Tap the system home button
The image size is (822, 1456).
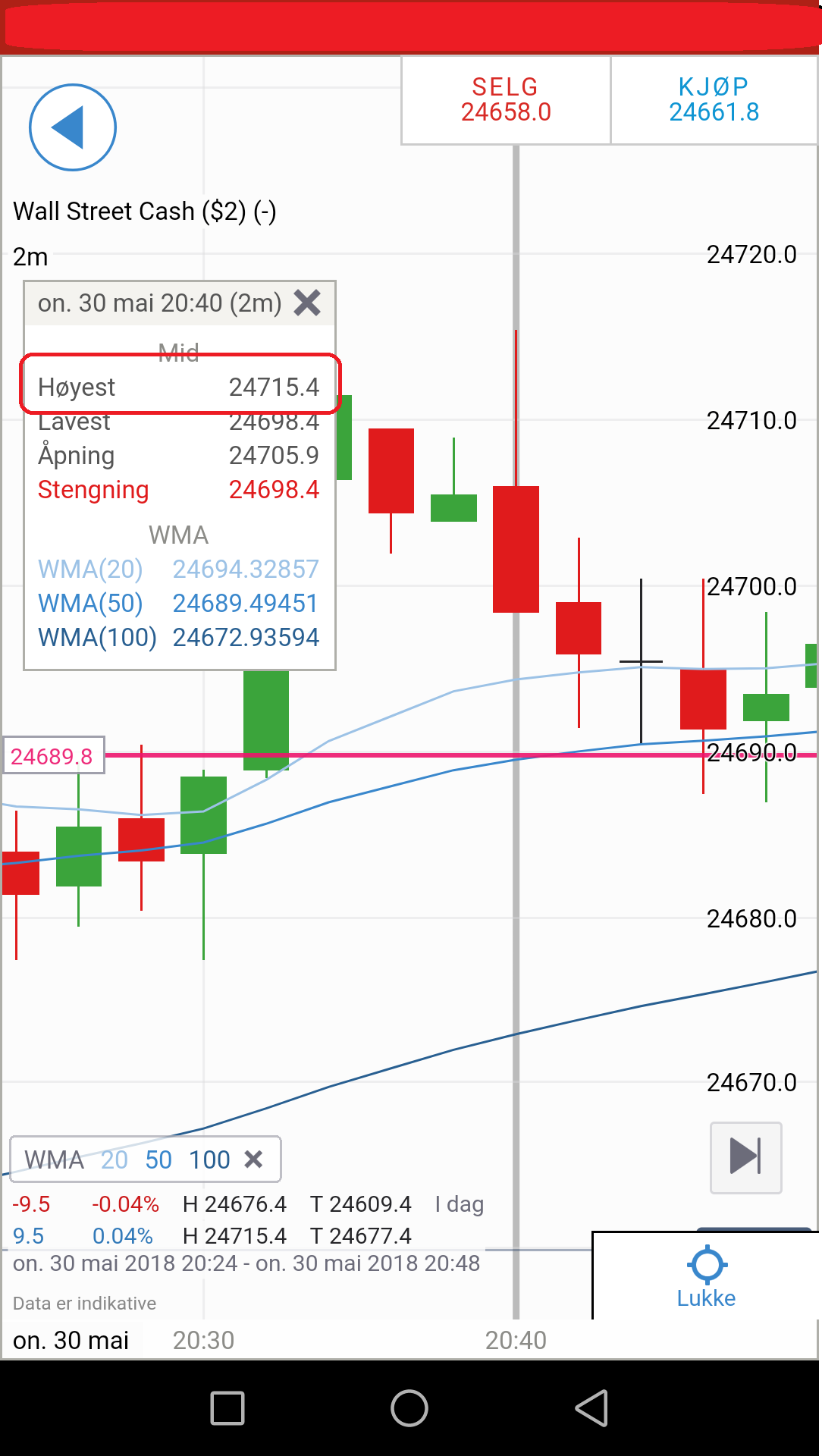[409, 1408]
